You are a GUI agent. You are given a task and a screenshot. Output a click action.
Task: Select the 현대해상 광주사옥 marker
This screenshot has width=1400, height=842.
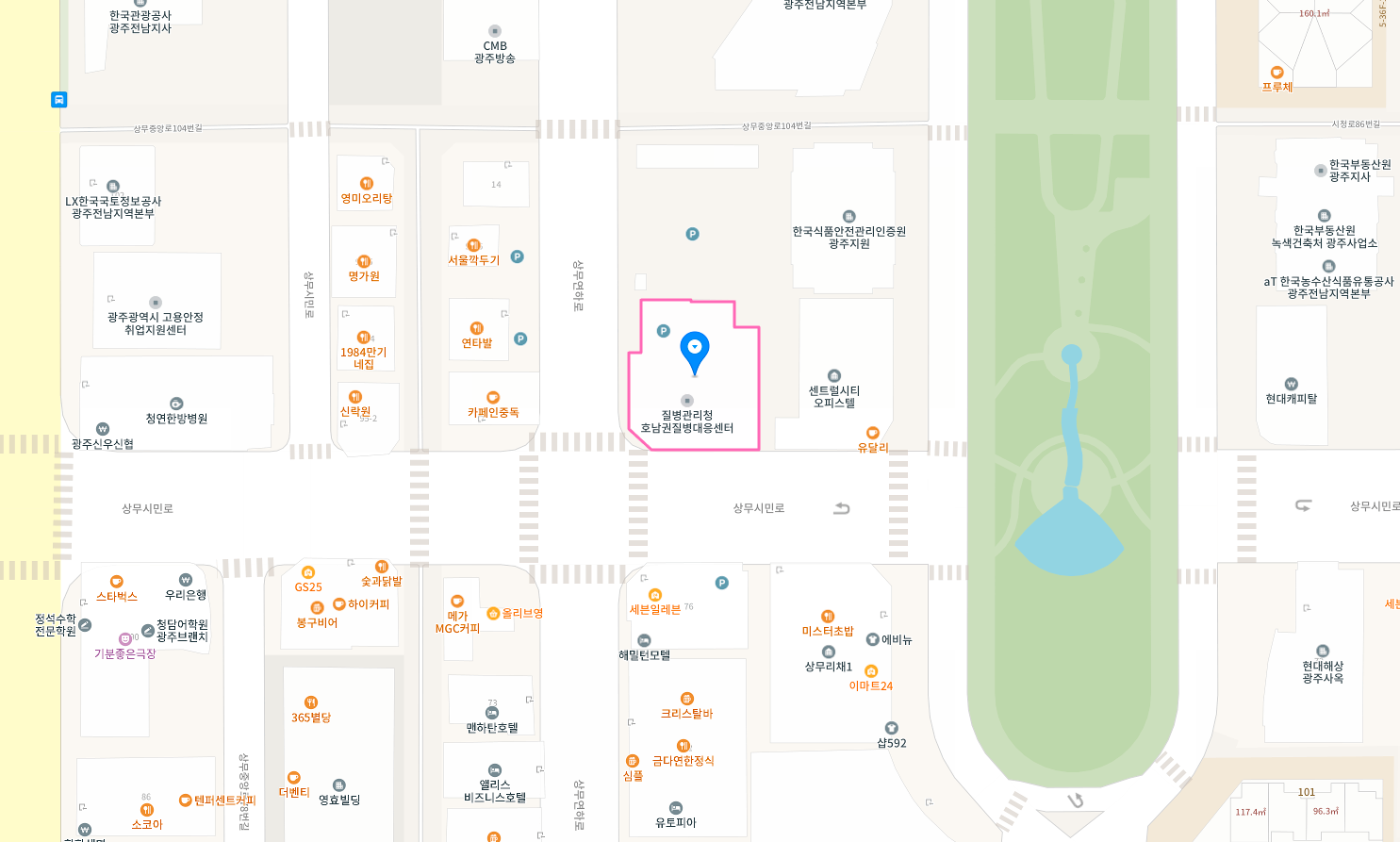[1323, 651]
